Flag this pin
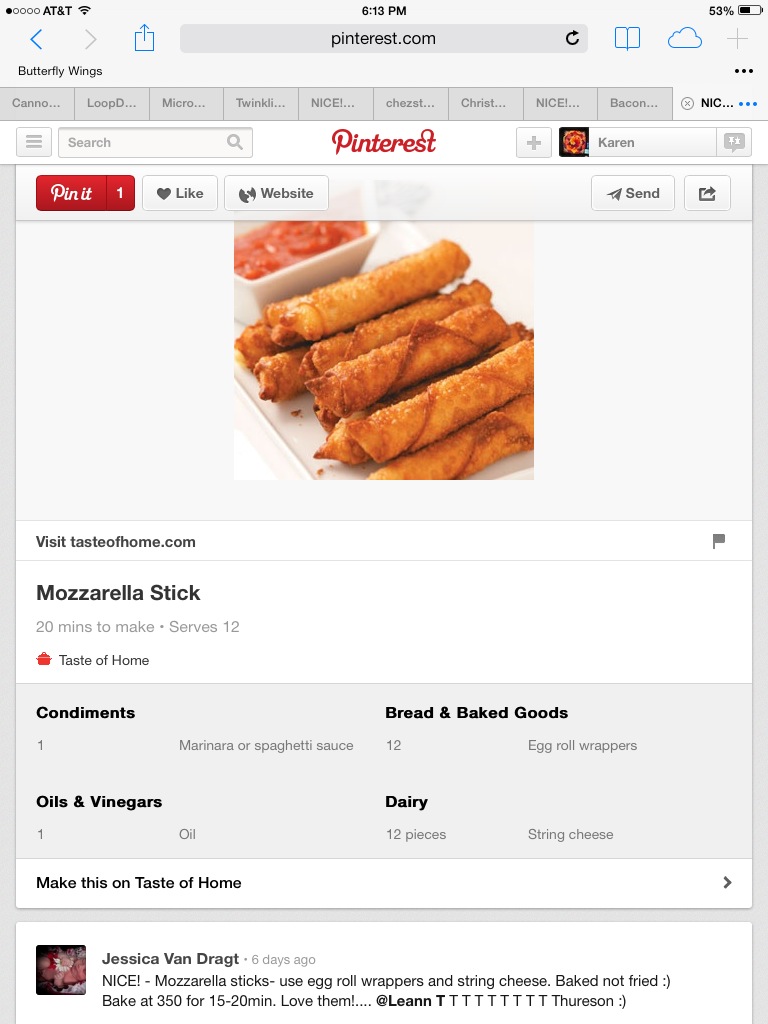768x1024 pixels. [718, 541]
